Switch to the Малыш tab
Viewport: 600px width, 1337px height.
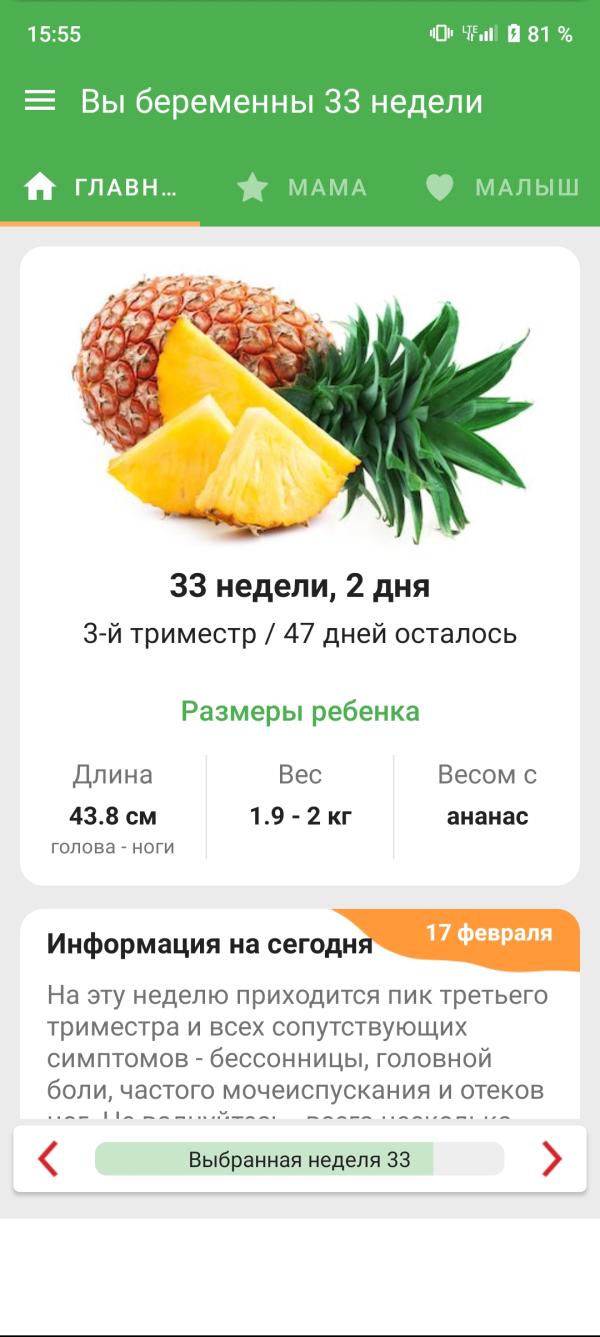[x=502, y=188]
